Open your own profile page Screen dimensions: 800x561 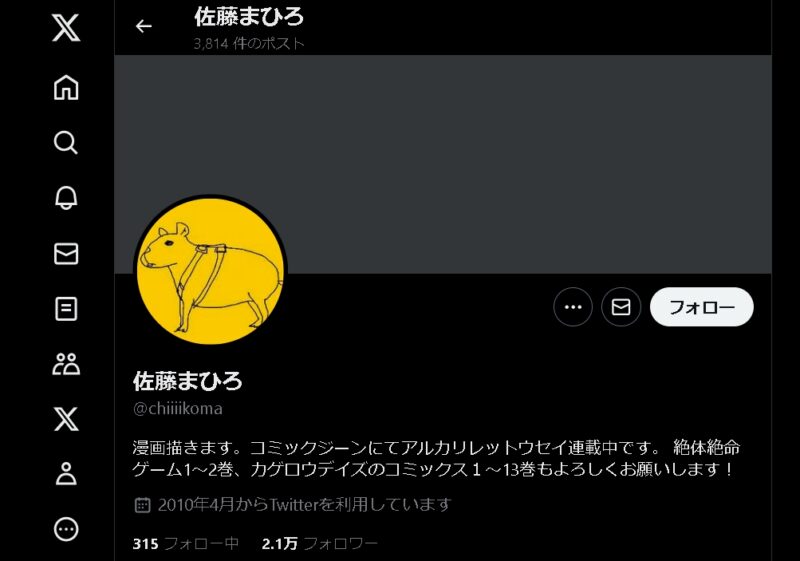(66, 474)
